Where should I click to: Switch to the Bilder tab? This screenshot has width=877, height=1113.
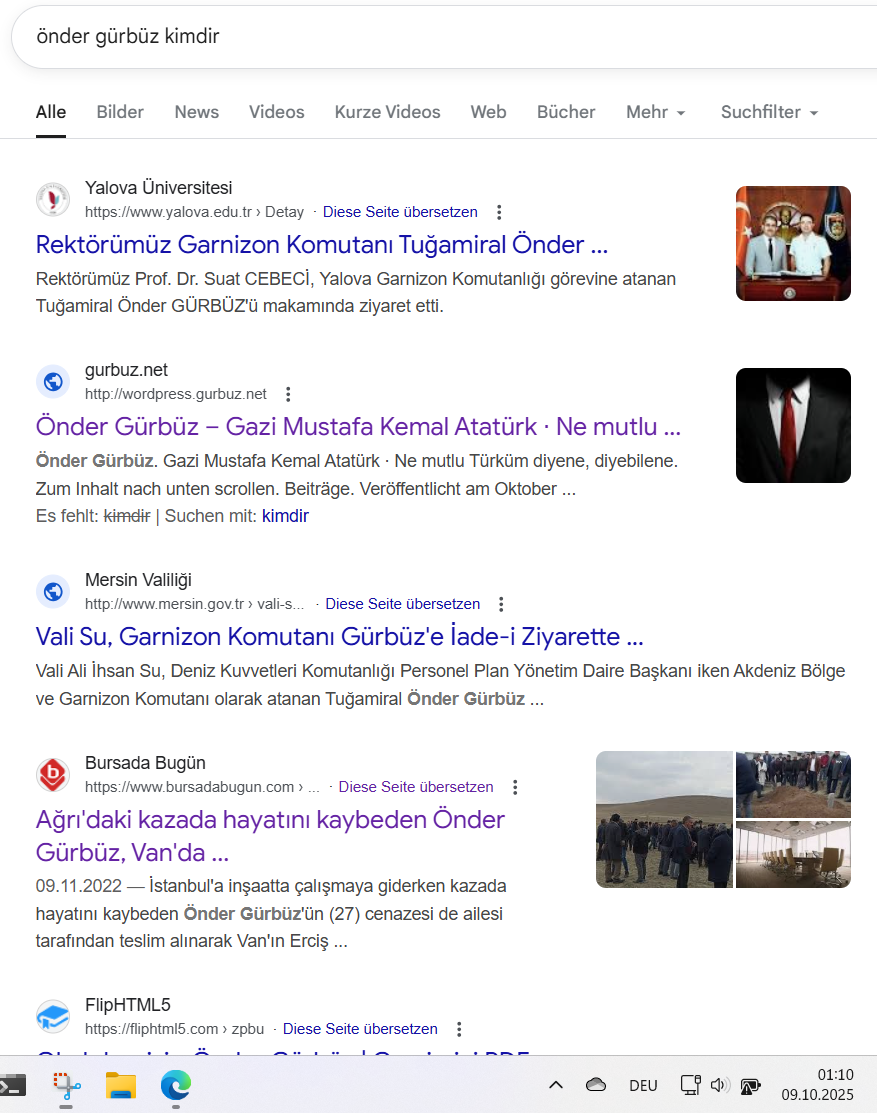click(120, 112)
